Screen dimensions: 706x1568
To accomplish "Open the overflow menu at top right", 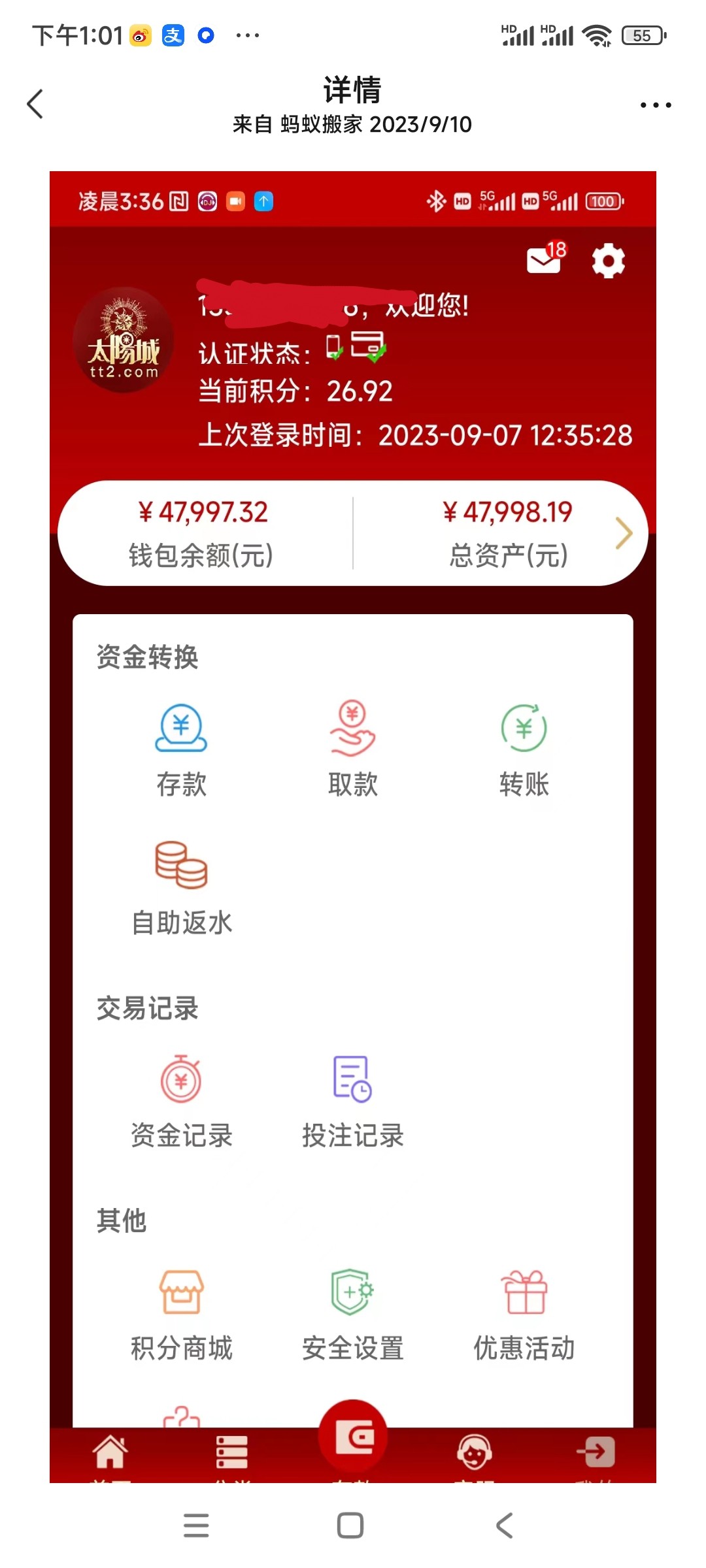I will pyautogui.click(x=655, y=105).
